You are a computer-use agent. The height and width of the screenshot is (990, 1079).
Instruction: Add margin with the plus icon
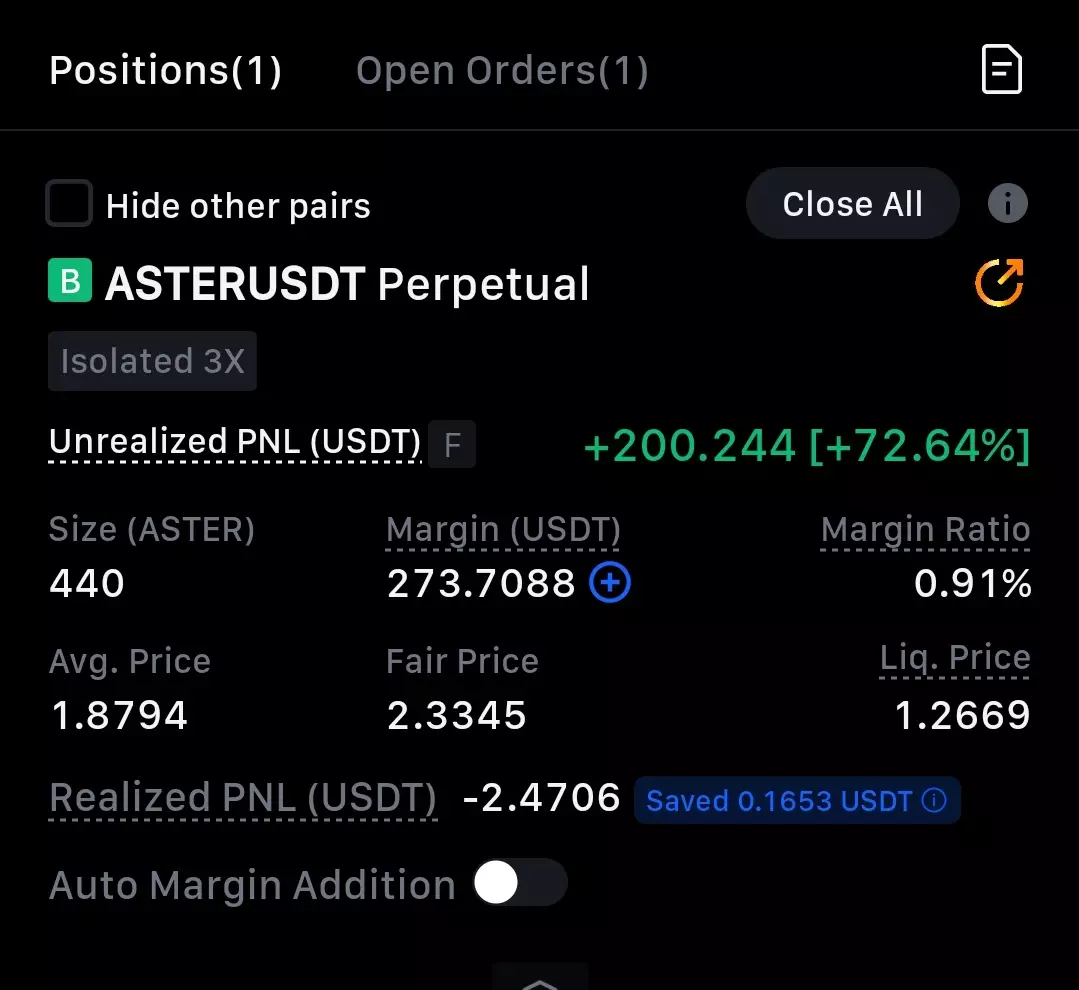(x=610, y=583)
